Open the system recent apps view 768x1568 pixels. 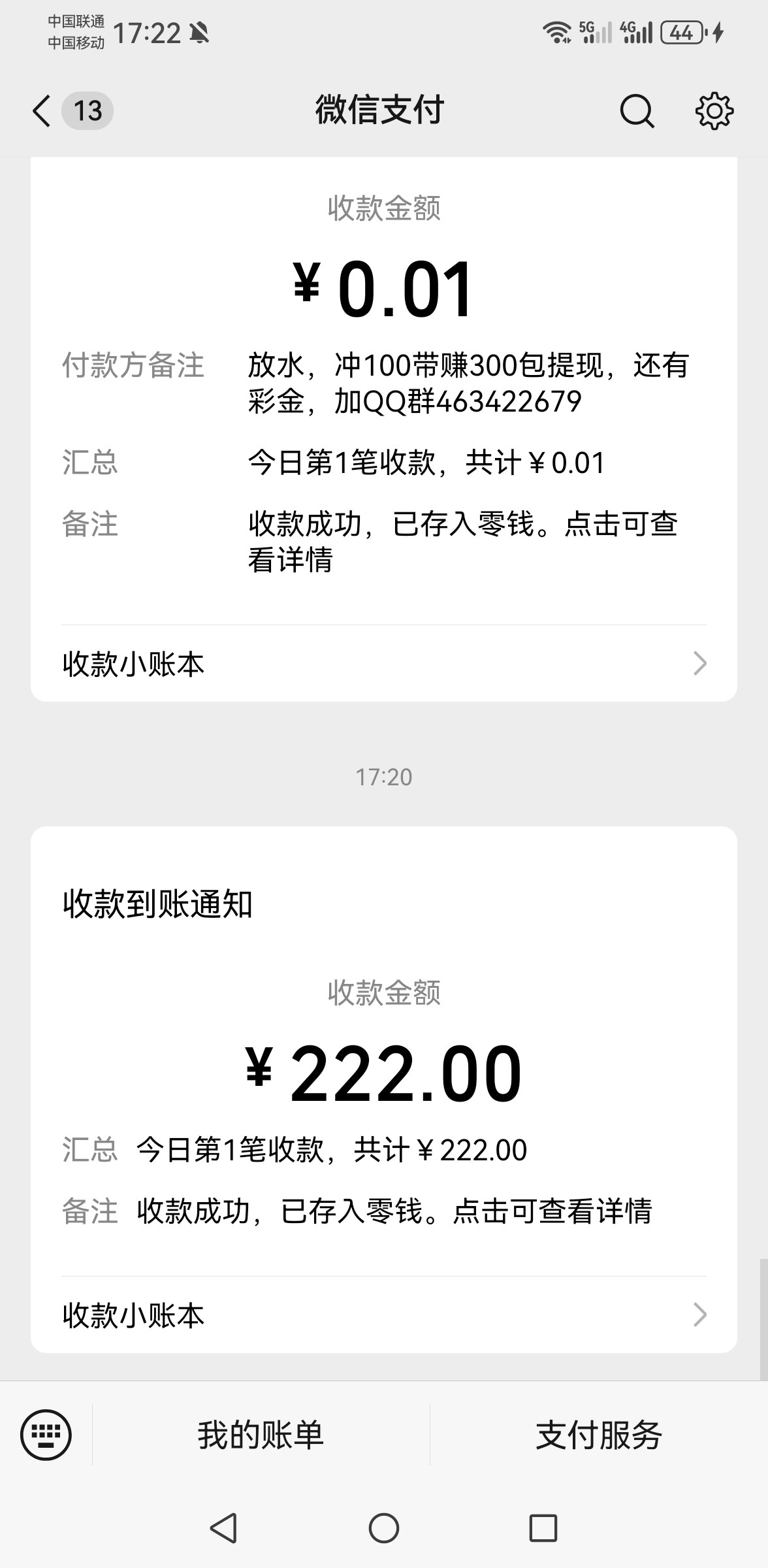pyautogui.click(x=543, y=1528)
